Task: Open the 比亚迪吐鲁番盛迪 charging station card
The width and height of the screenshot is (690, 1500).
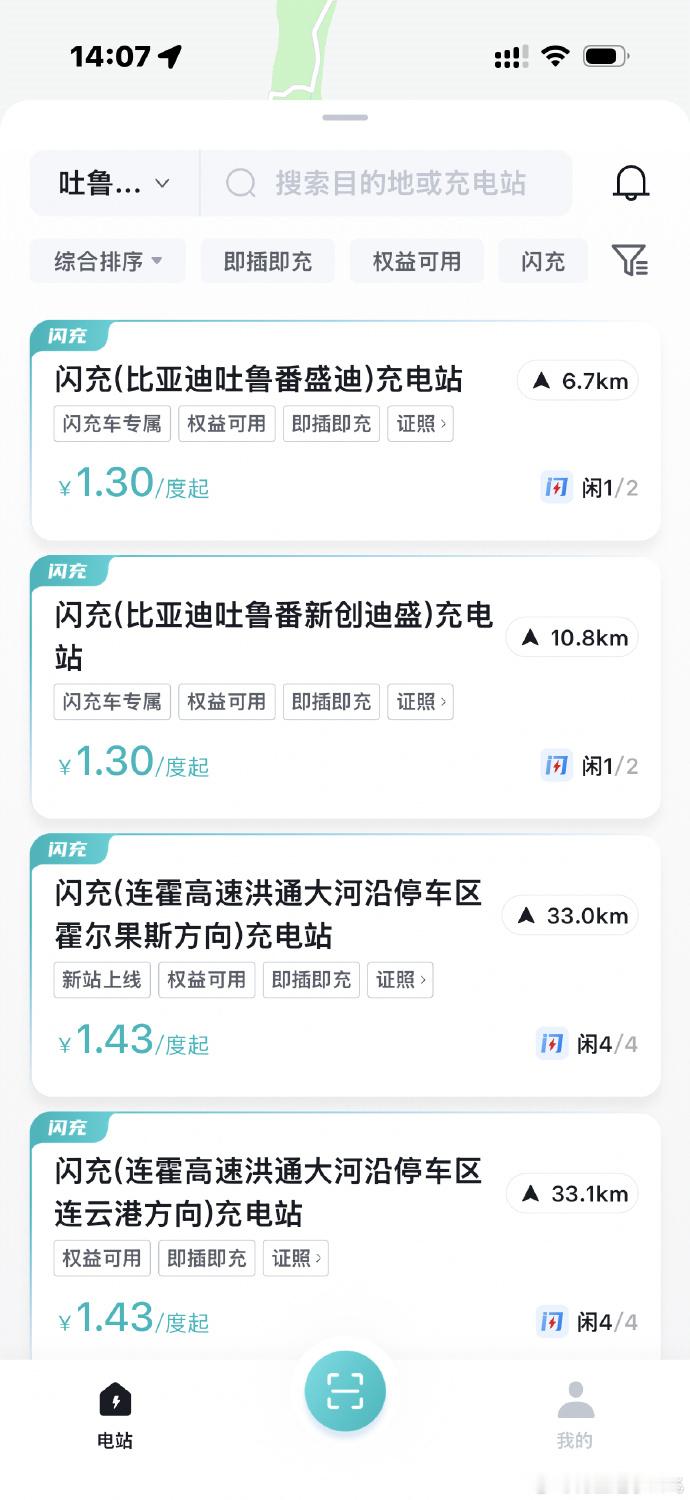Action: 346,431
